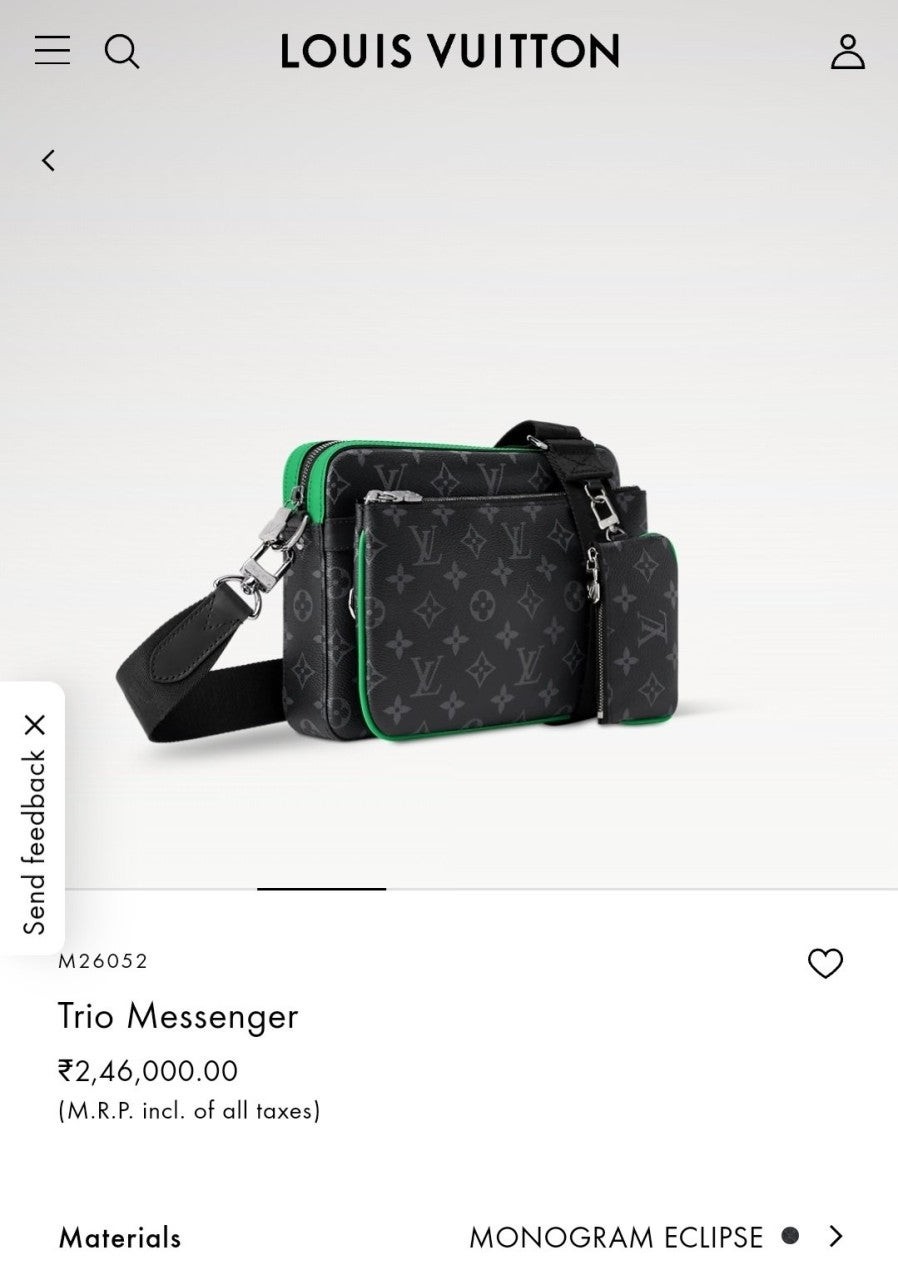Go back with the left arrow
The image size is (898, 1280).
(x=48, y=160)
